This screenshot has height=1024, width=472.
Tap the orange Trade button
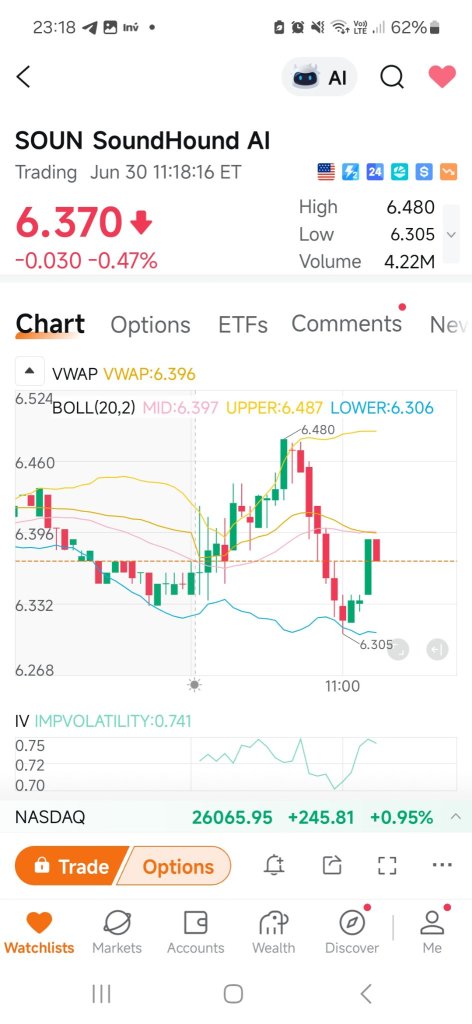72,866
